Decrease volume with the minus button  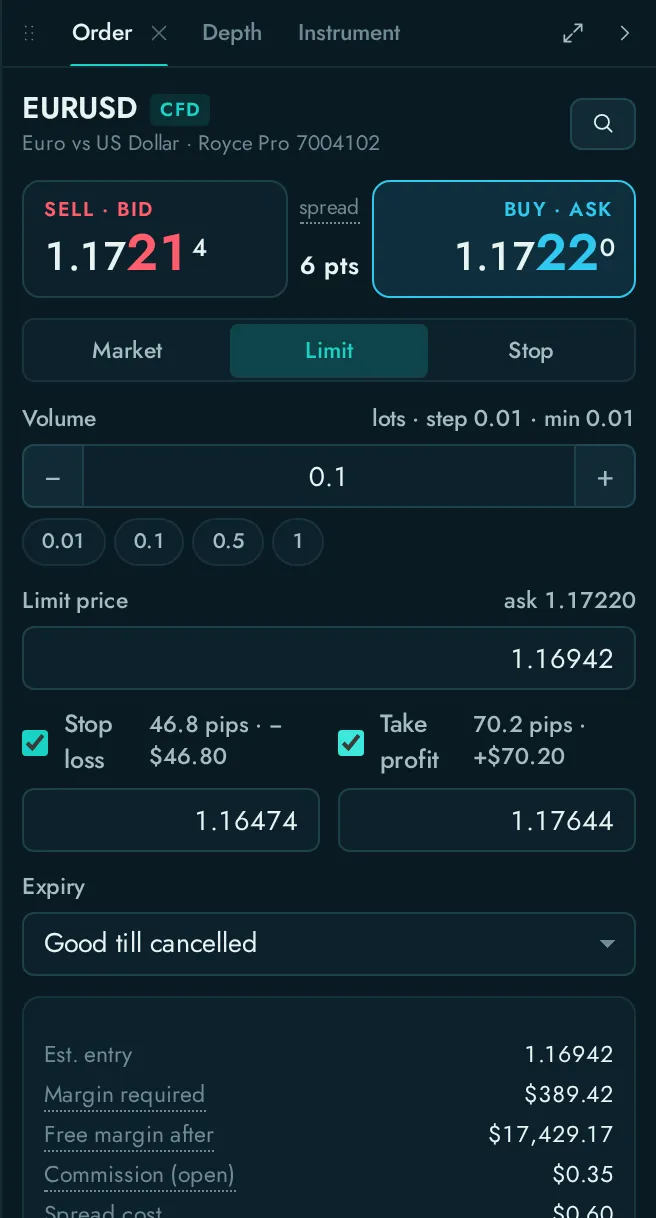click(x=53, y=477)
